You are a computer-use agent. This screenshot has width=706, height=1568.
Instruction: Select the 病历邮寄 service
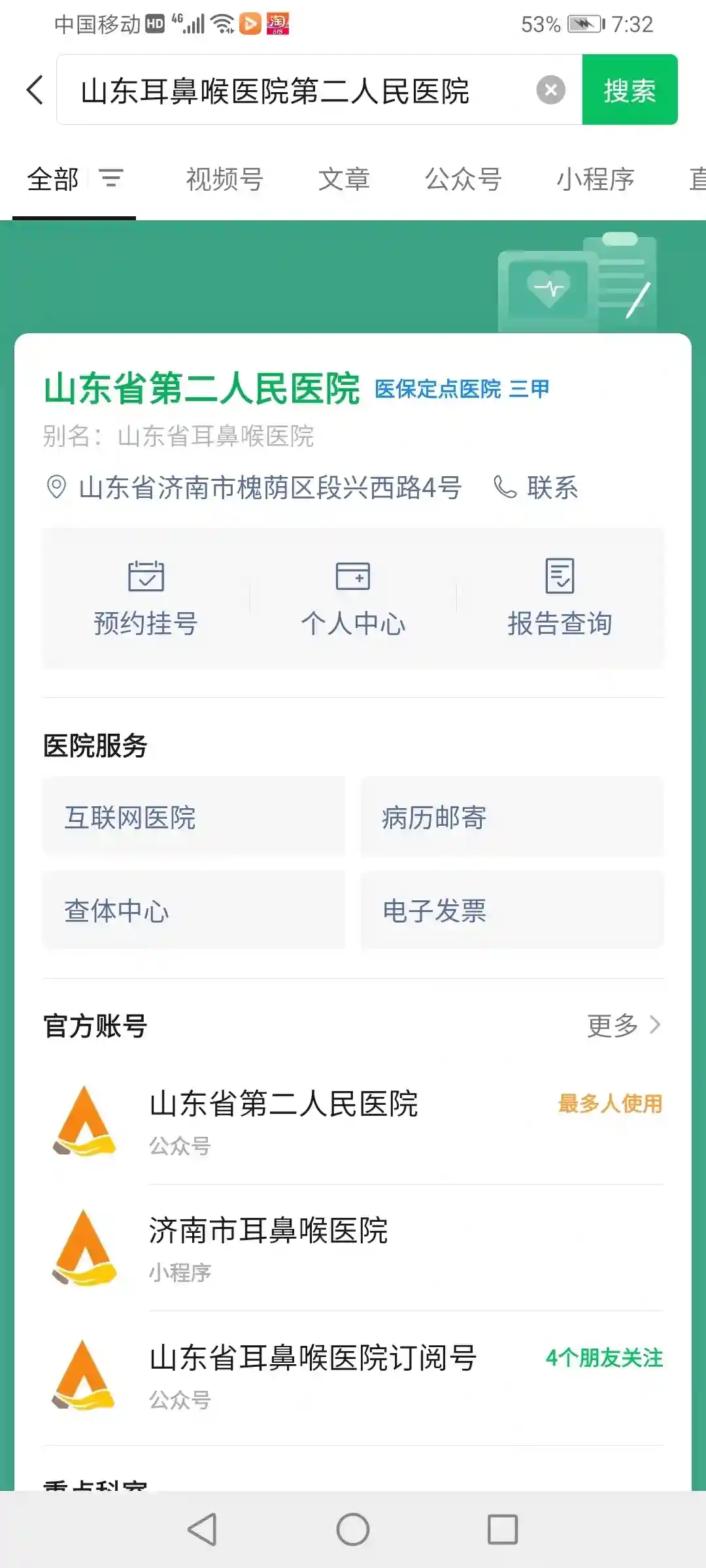pyautogui.click(x=512, y=817)
